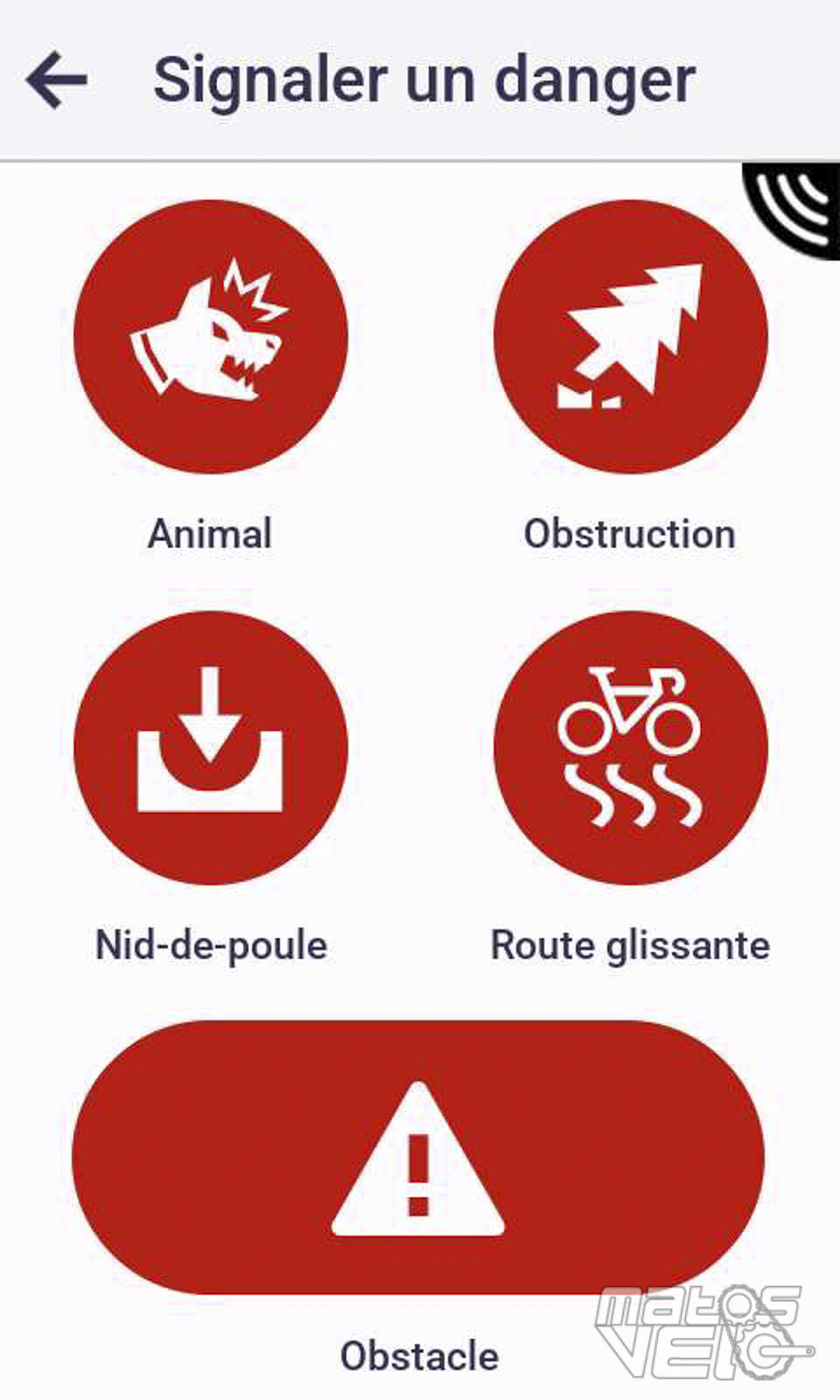Report an Obstruction on the road

tap(631, 337)
